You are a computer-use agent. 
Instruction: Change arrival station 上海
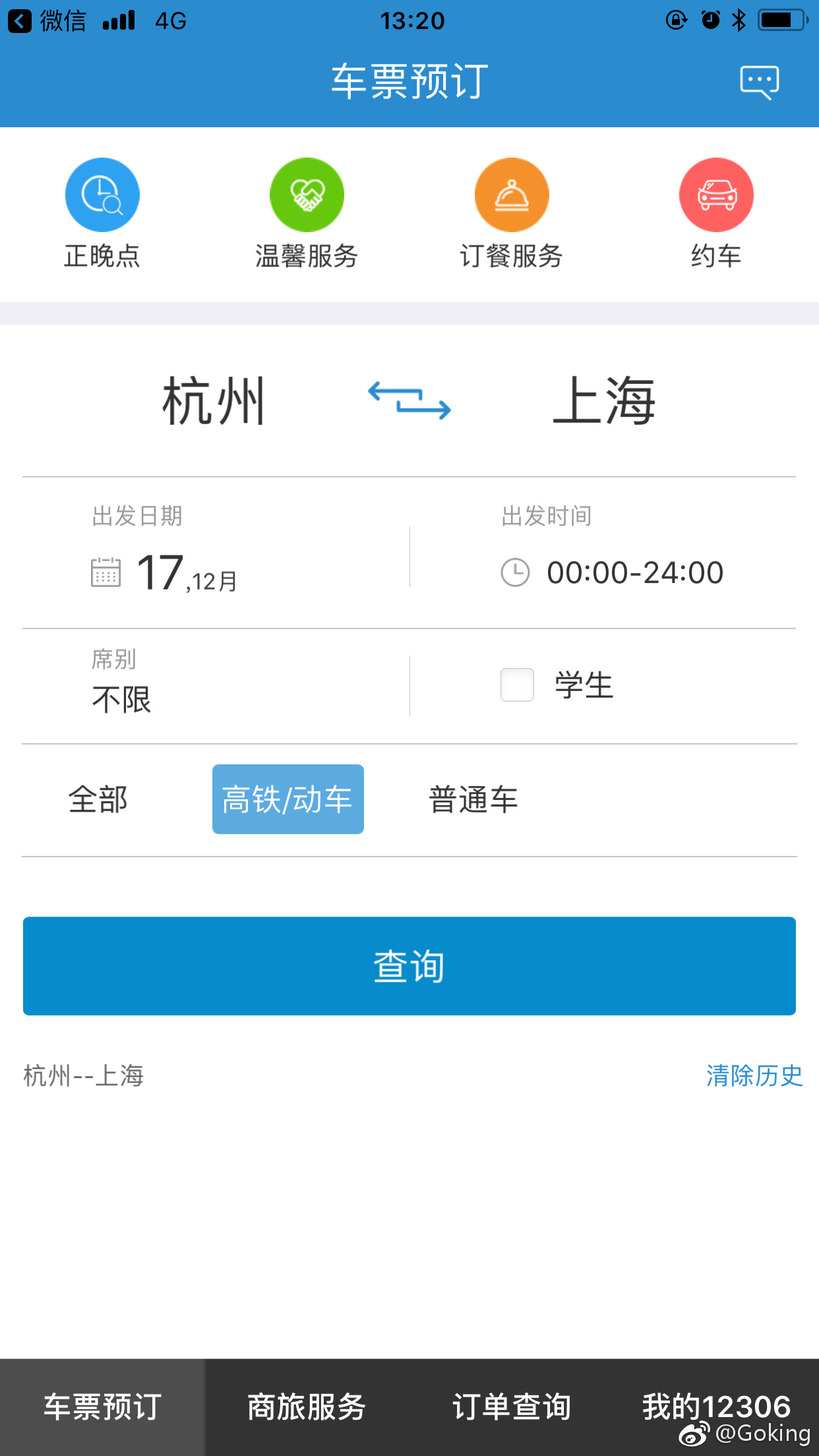603,401
